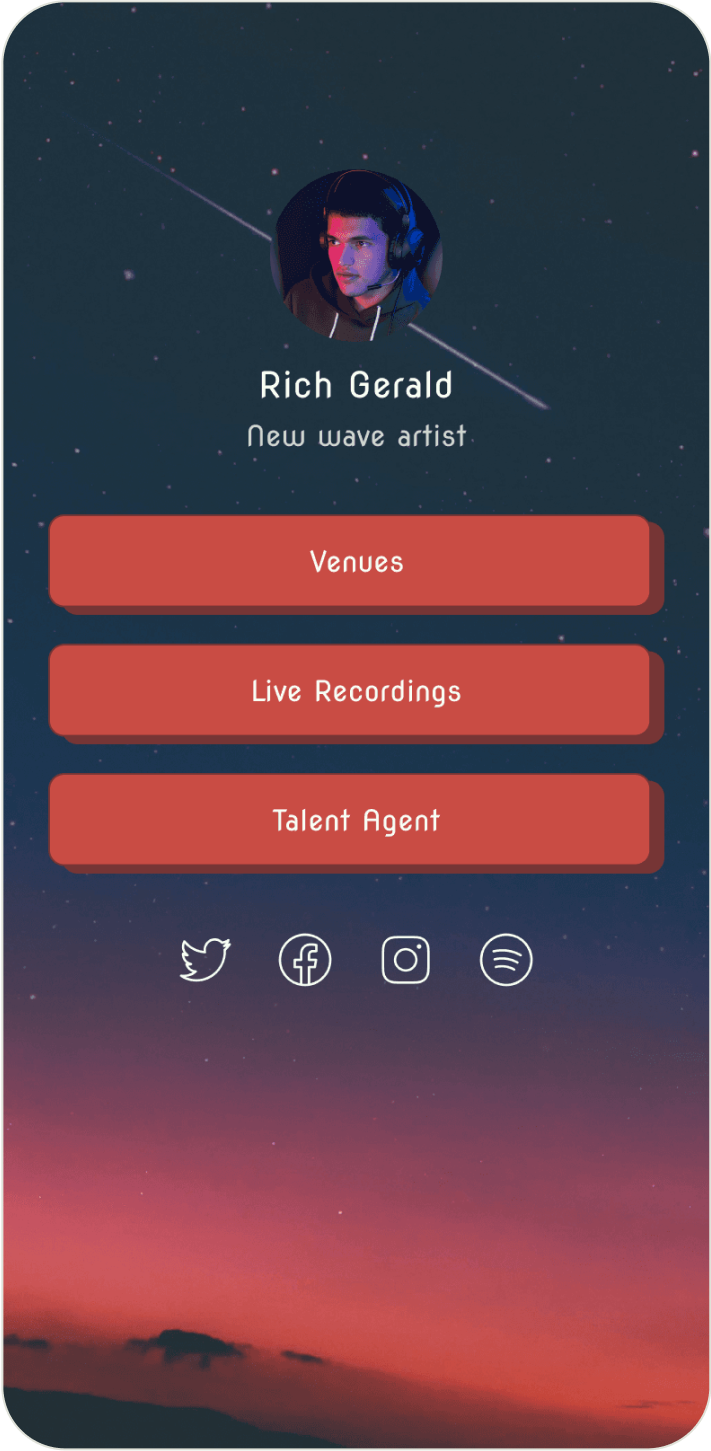This screenshot has height=1451, width=711.
Task: Visit Rich Gerald's Twitter profile
Action: (205, 960)
